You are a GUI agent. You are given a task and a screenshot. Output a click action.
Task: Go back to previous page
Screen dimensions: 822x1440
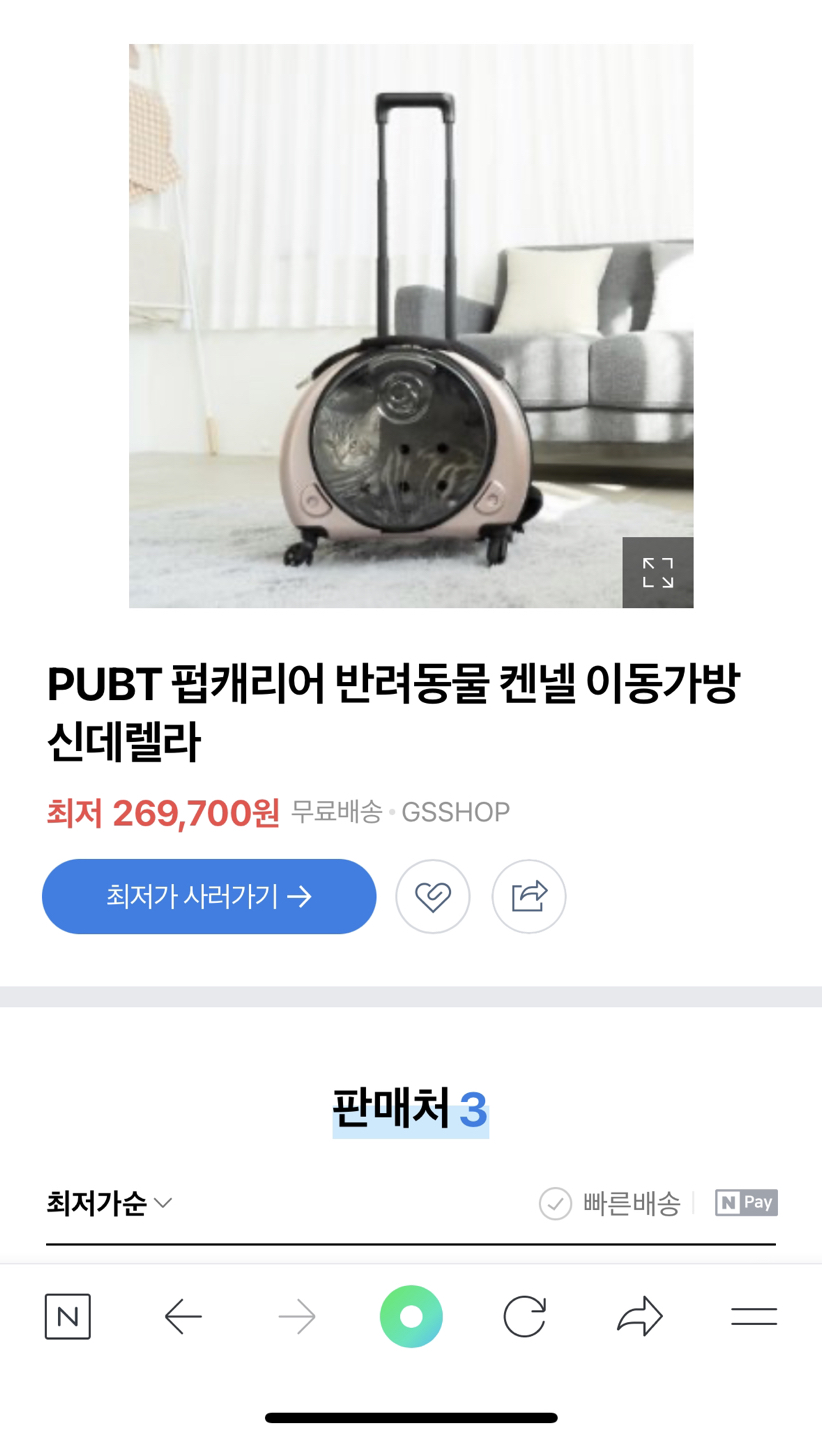[x=183, y=1317]
